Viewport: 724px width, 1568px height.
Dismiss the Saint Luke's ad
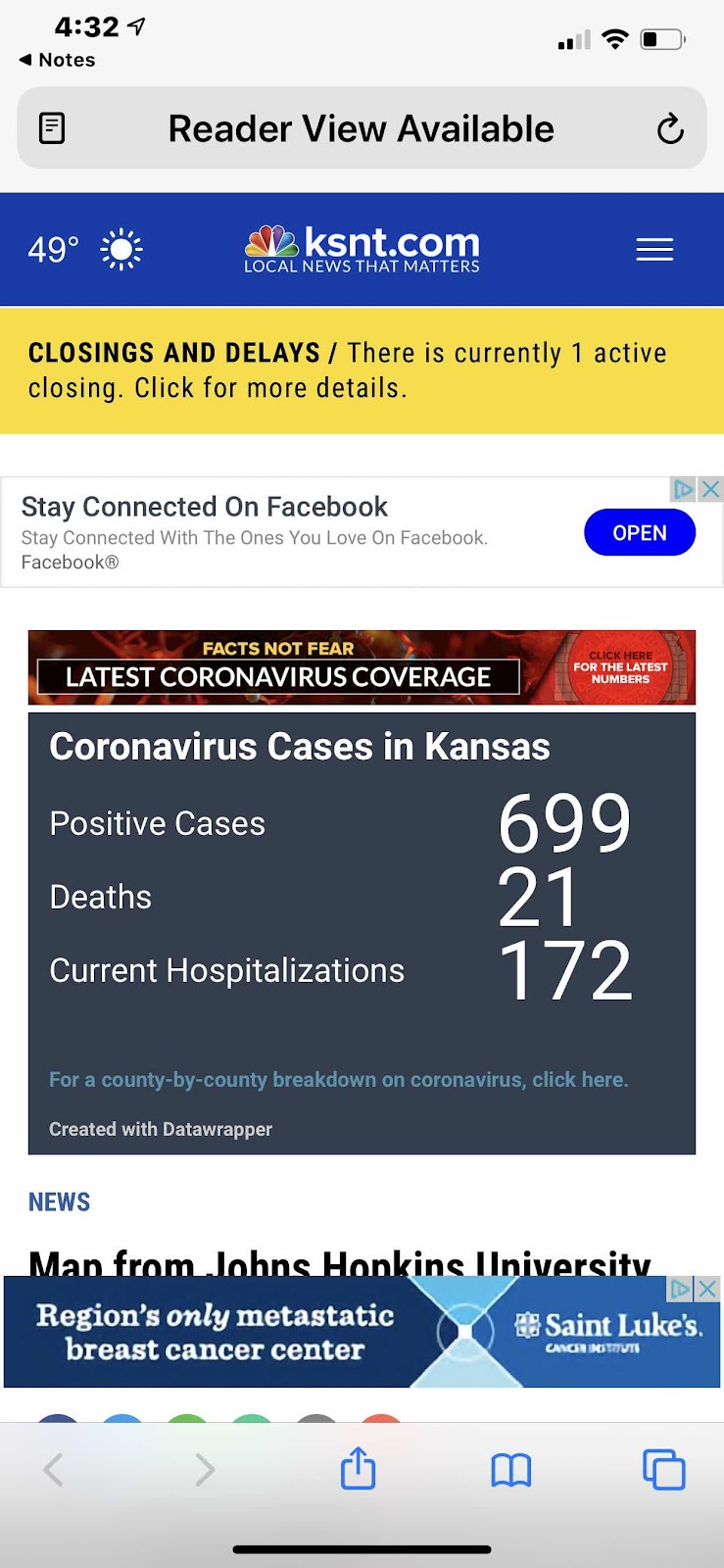[707, 1289]
